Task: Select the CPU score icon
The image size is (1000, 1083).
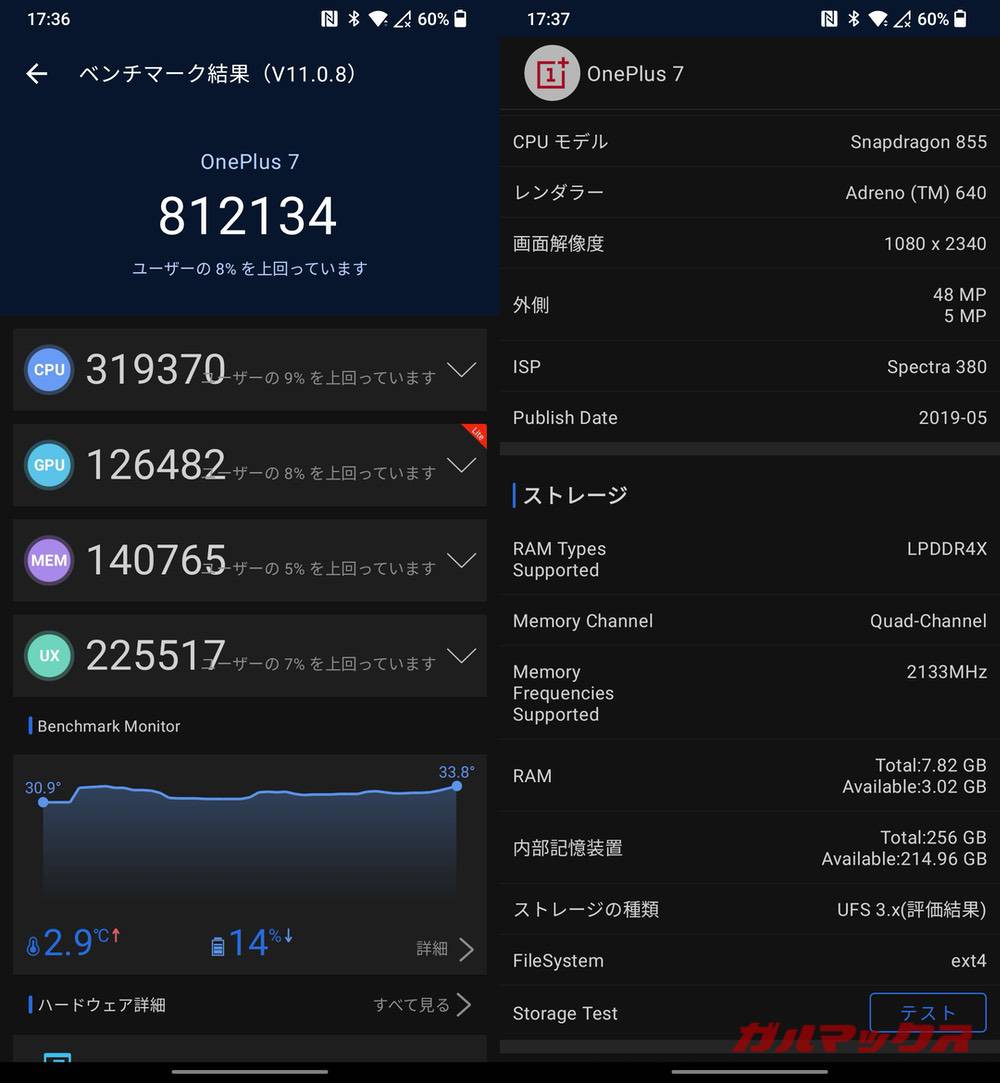Action: point(49,370)
